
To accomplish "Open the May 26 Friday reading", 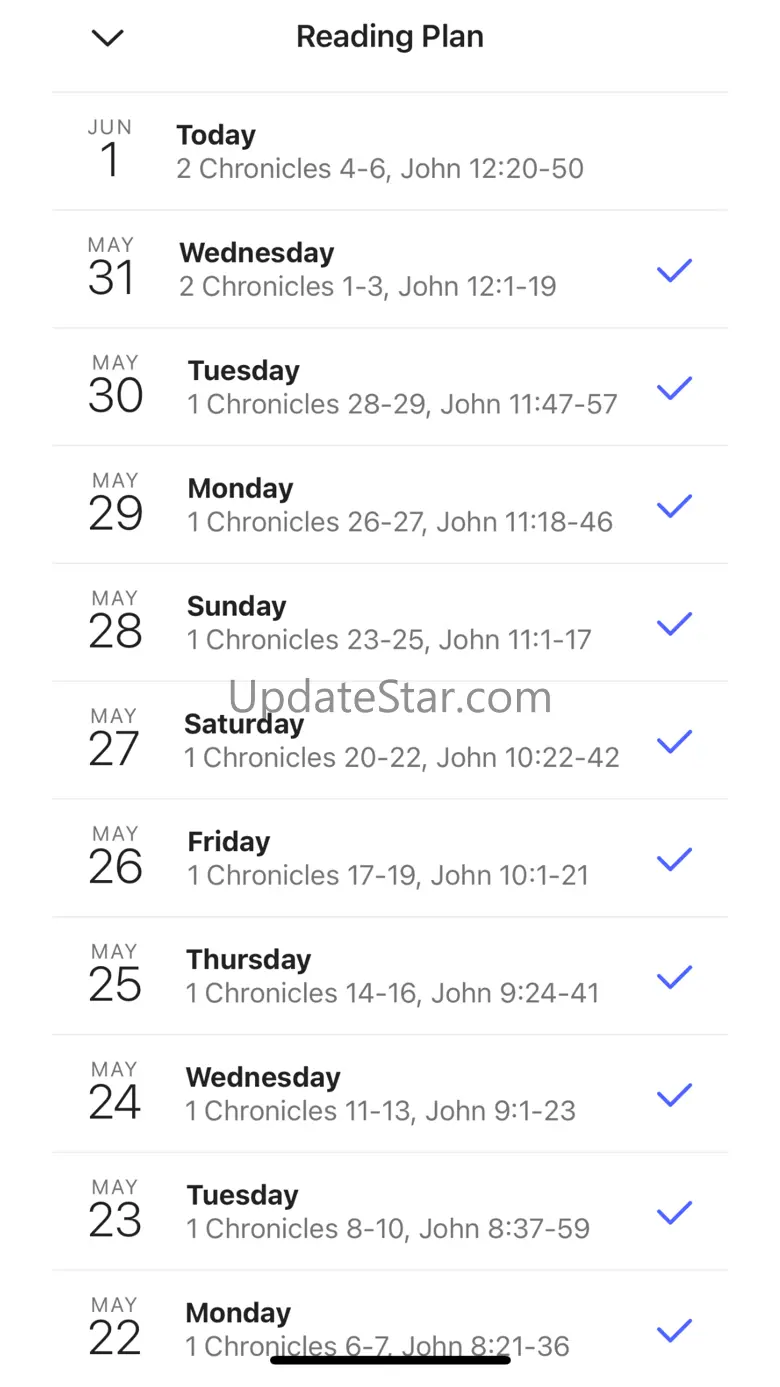I will (x=390, y=860).
